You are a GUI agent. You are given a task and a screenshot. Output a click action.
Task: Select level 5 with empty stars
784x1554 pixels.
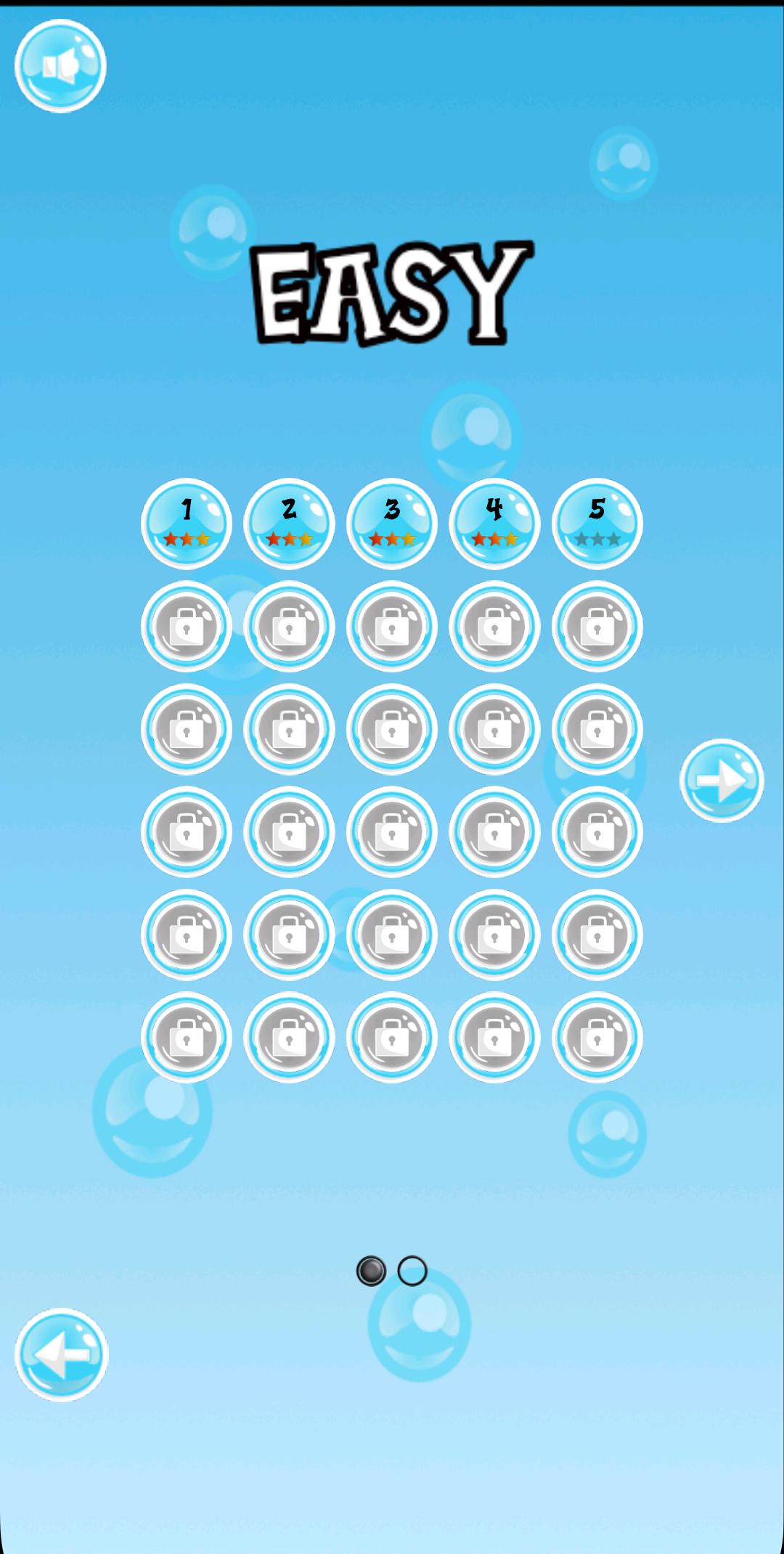(x=597, y=524)
